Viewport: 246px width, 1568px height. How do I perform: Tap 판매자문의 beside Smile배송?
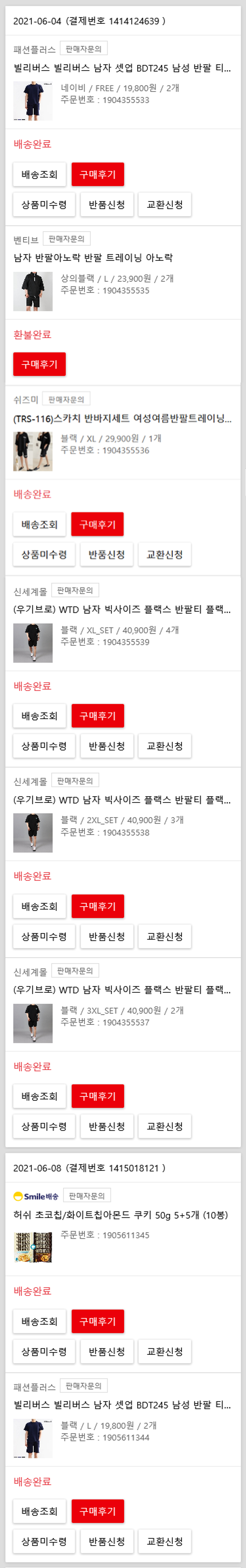[87, 1196]
